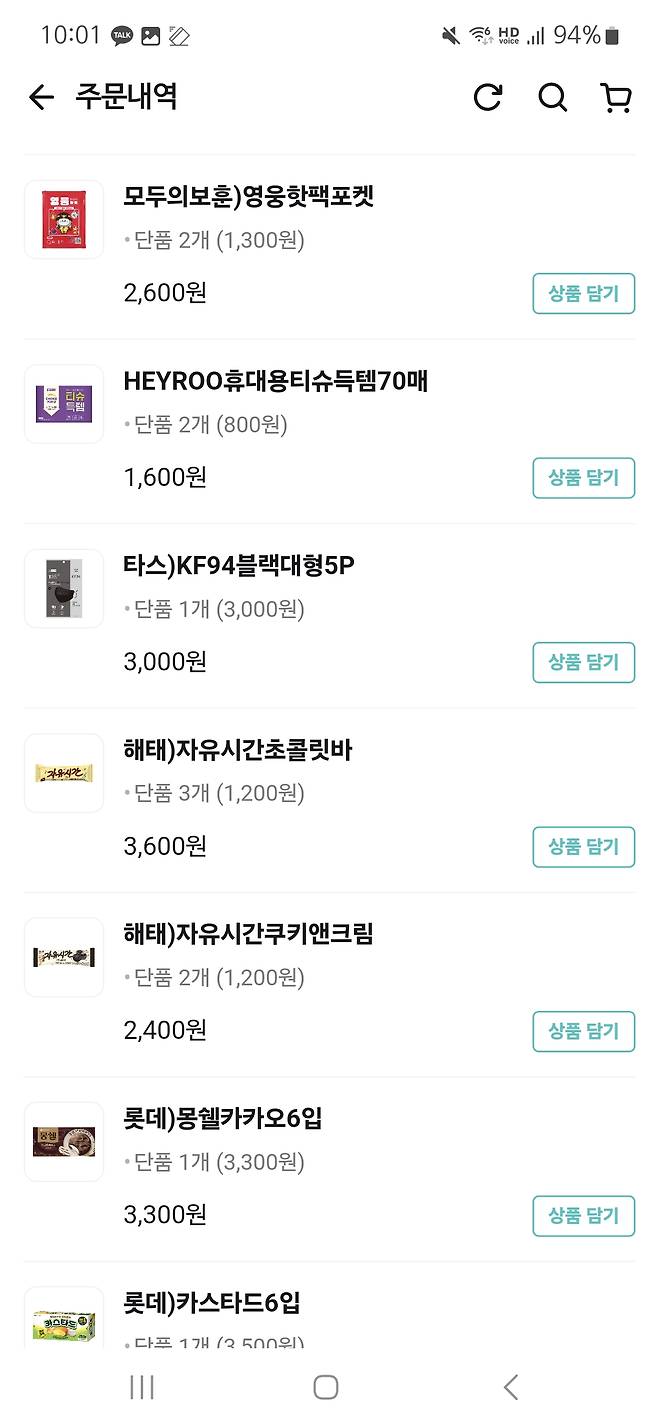Tap 상품 담기 for 롯데)몽쉘카카오6입
658x1425 pixels.
(x=583, y=1216)
